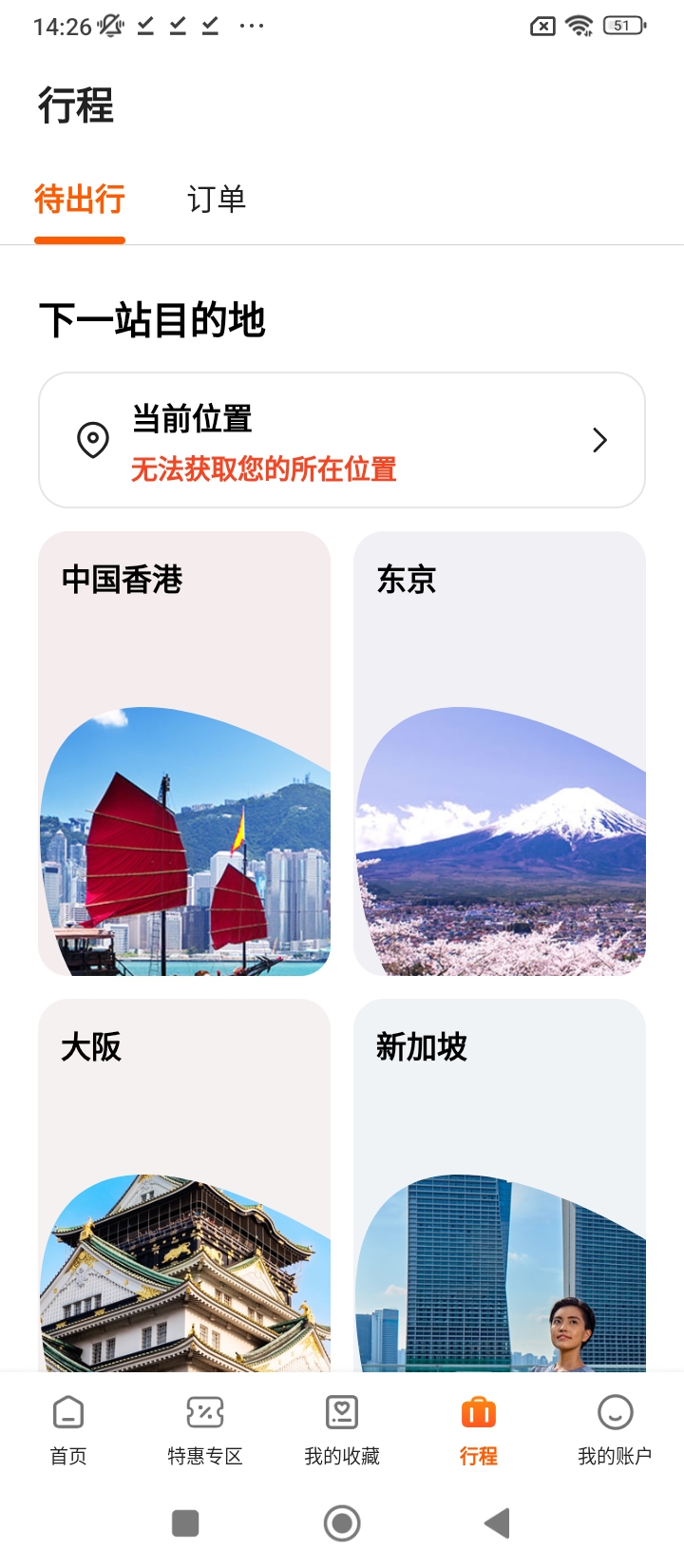Viewport: 684px width, 1568px height.
Task: Tap the 行程 bottom navigation item
Action: tap(479, 1429)
